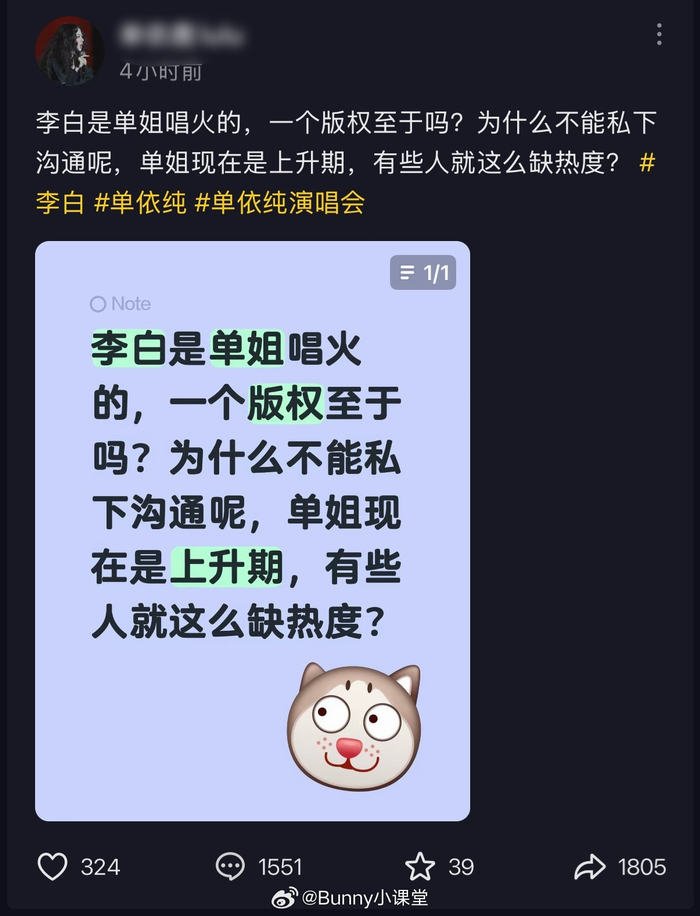
Task: Like this post with the heart icon
Action: click(x=53, y=866)
